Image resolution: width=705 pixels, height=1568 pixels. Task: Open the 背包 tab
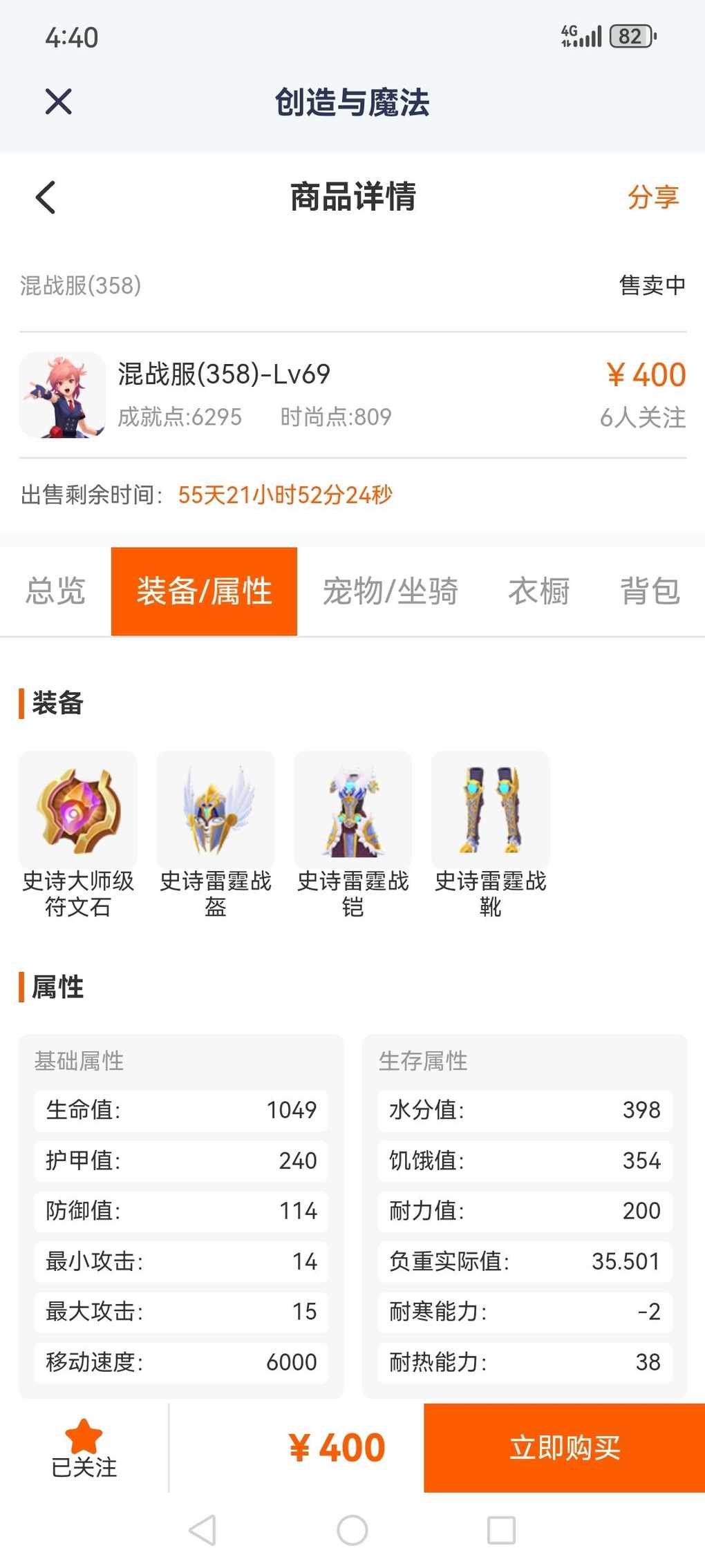coord(650,591)
